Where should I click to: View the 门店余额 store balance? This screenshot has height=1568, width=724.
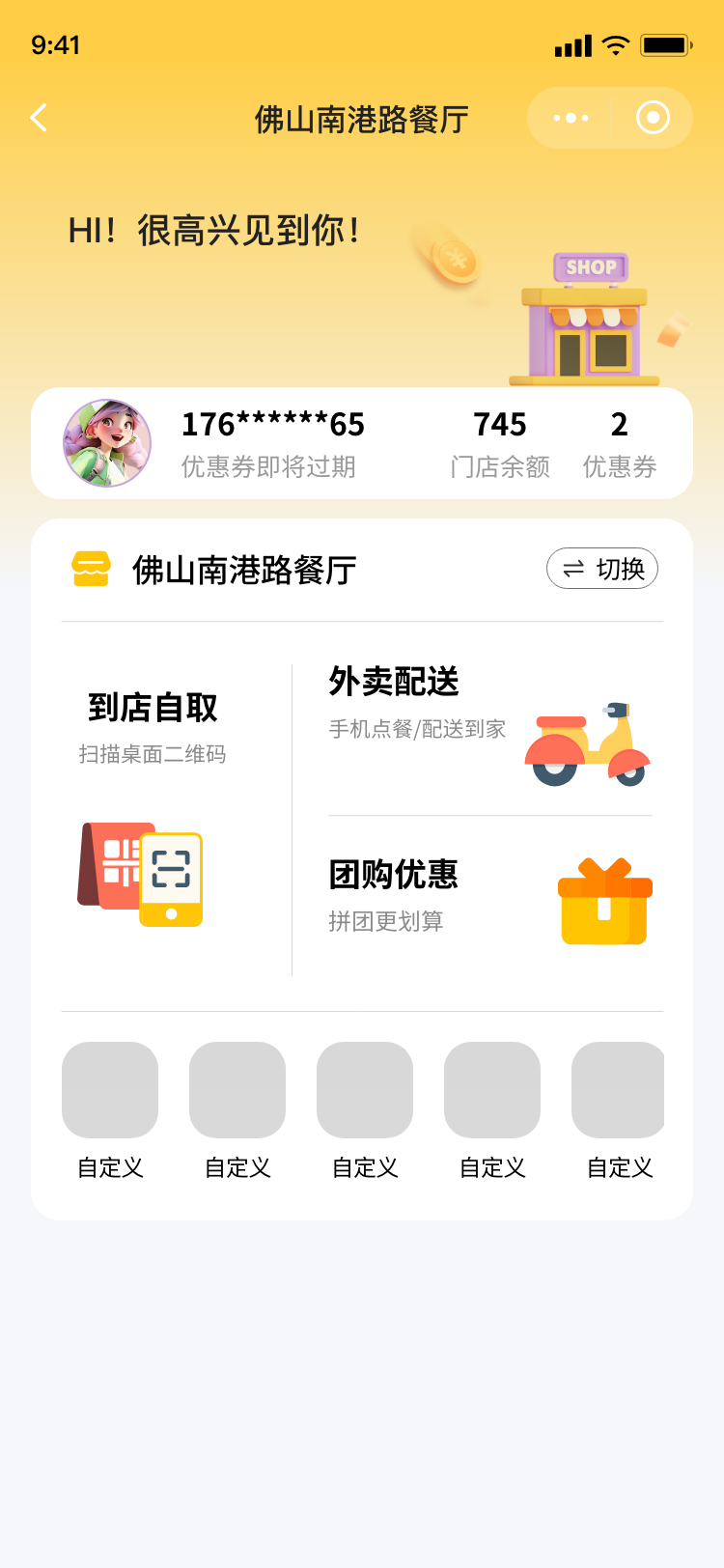coord(500,443)
